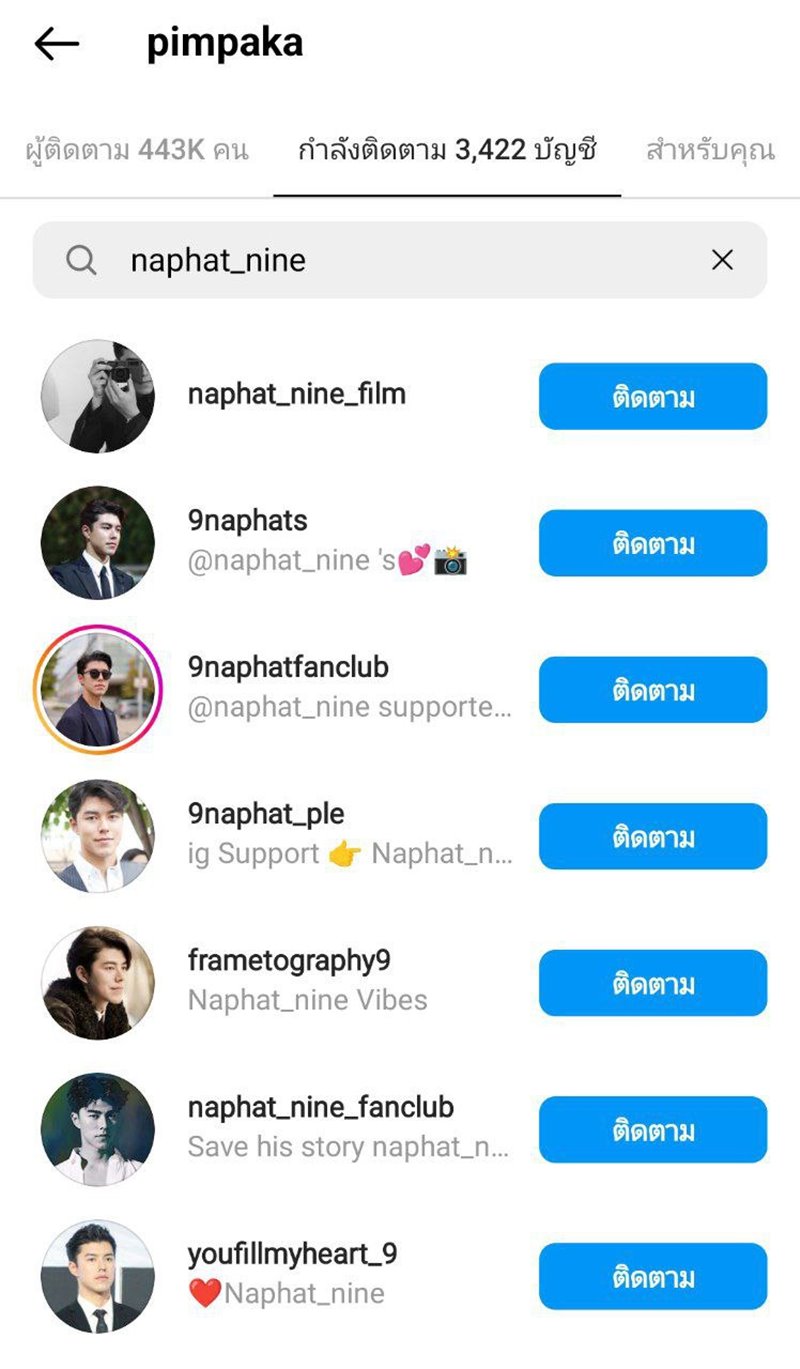Open the naphat_nine_film profile row
The image size is (800, 1369).
pos(296,395)
